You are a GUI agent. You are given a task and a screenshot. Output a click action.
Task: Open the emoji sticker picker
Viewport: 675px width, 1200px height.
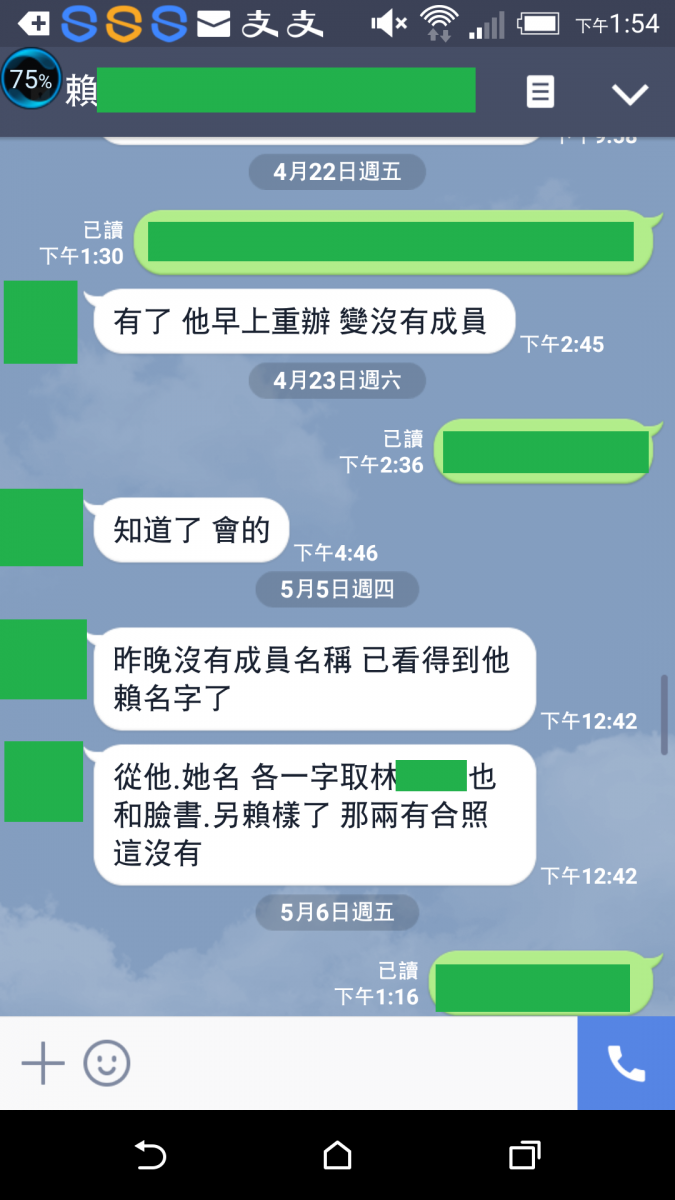[107, 1063]
